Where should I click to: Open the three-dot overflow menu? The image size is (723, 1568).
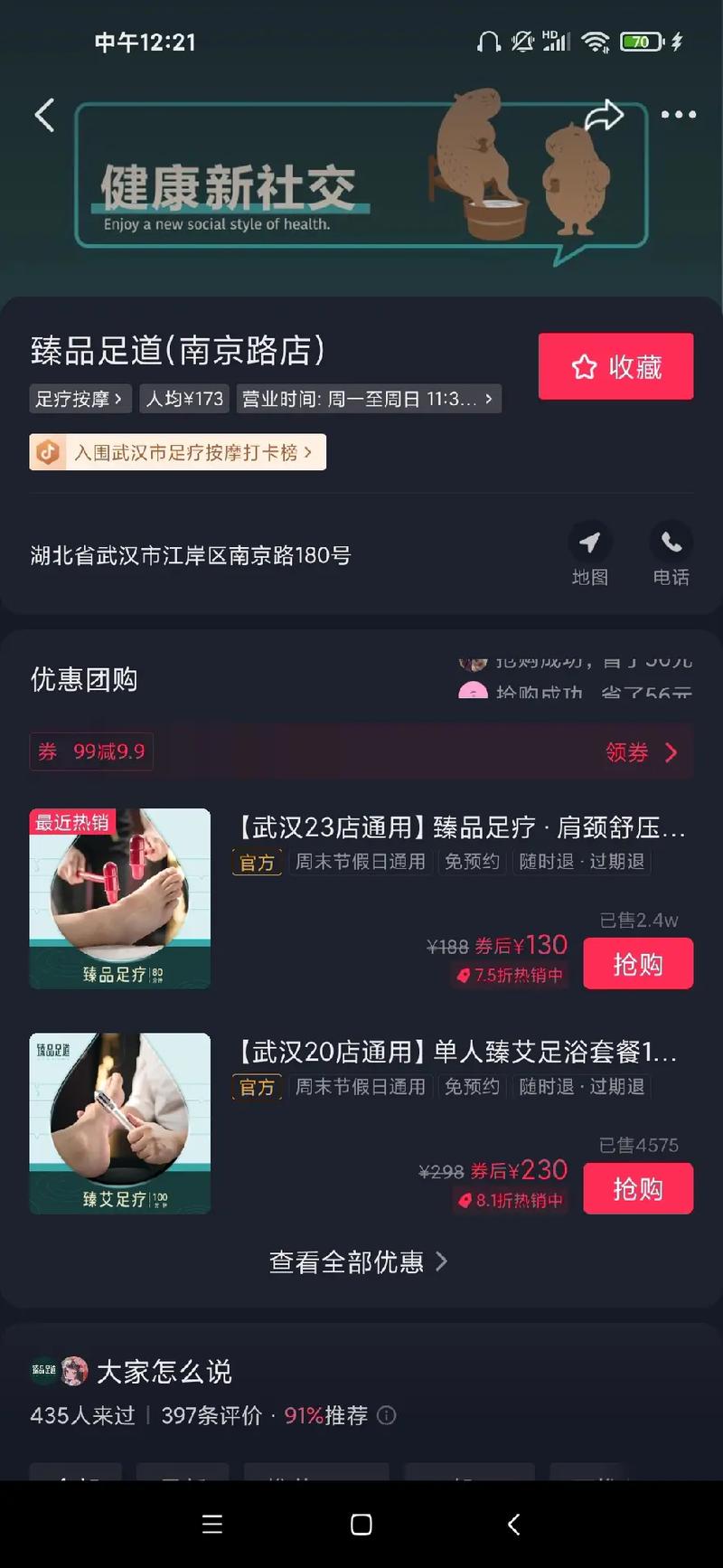click(x=678, y=115)
